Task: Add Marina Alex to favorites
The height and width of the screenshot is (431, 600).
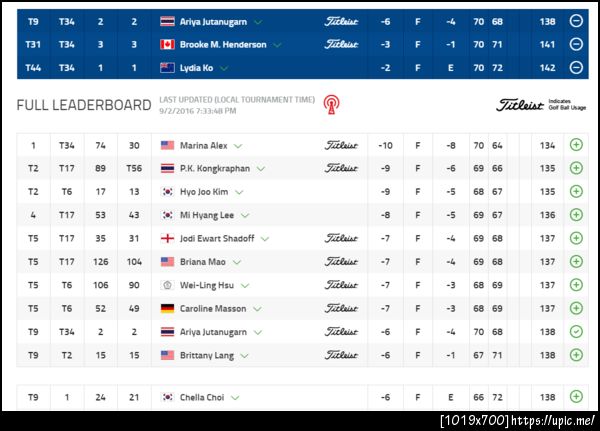Action: coord(575,145)
